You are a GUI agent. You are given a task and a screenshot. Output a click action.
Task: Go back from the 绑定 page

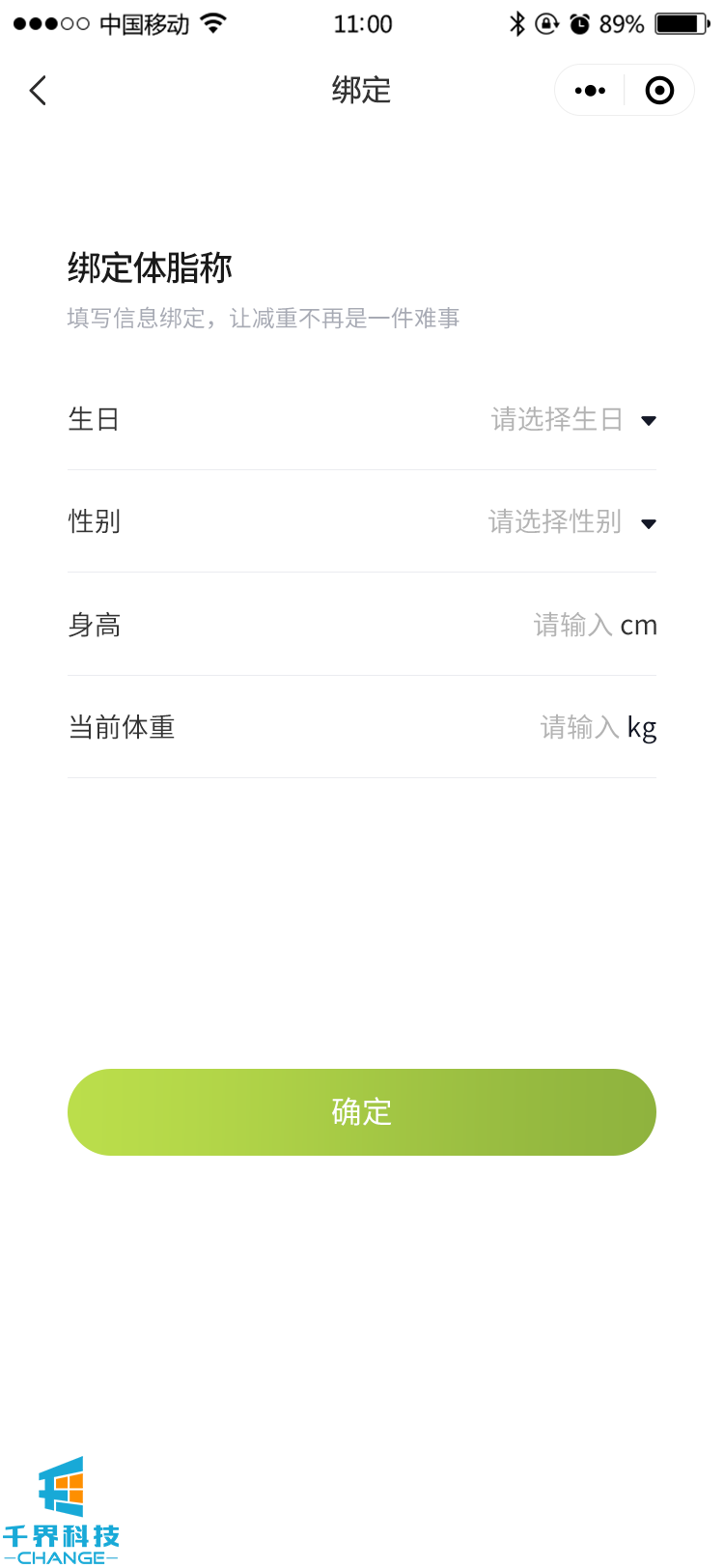(39, 91)
